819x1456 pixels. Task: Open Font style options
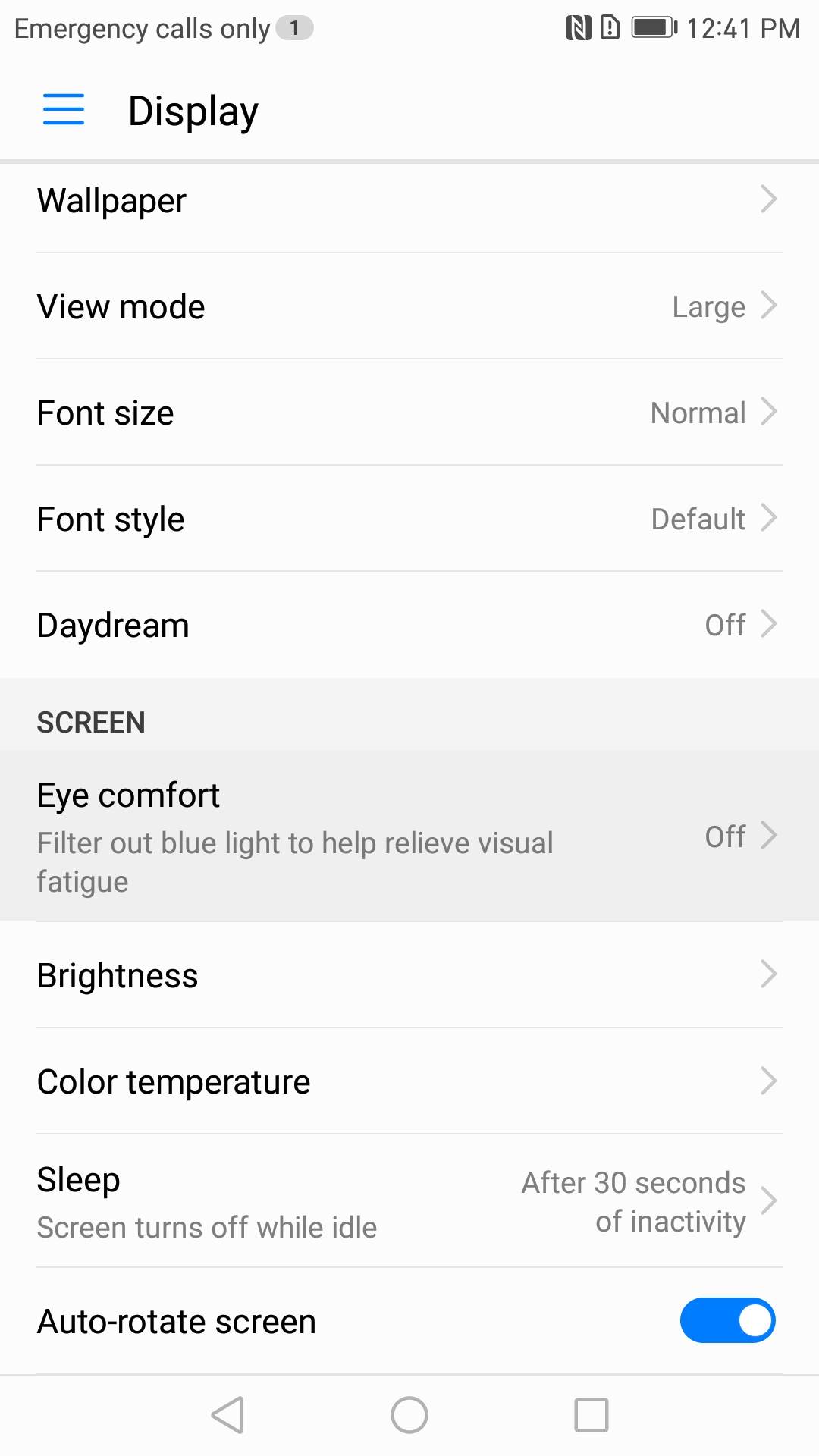point(409,519)
